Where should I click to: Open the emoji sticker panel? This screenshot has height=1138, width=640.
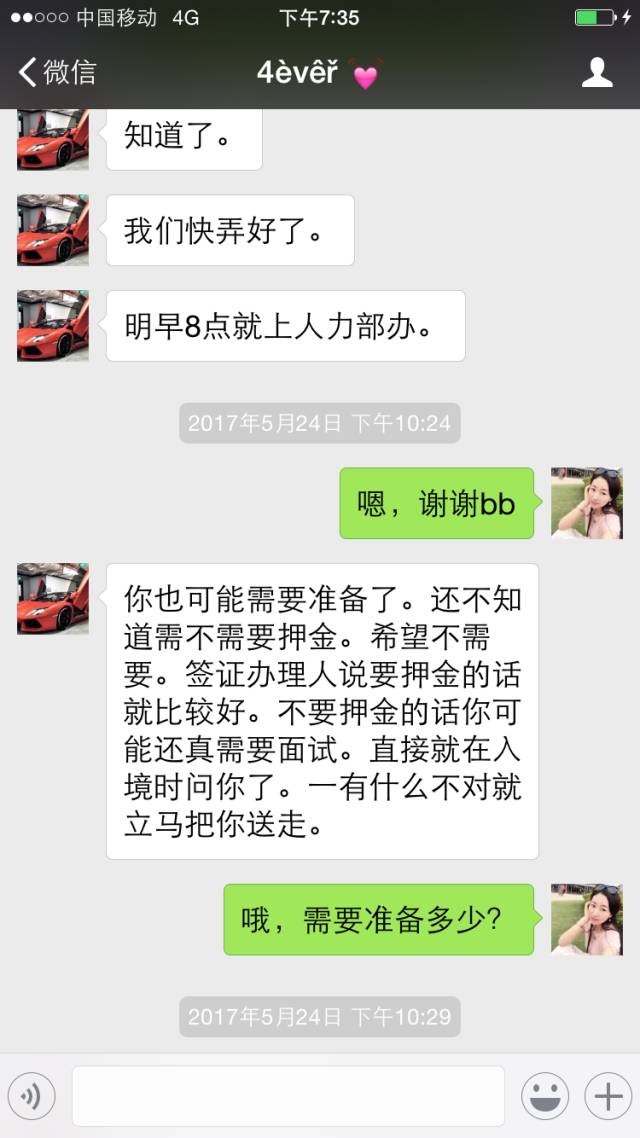(x=545, y=1097)
